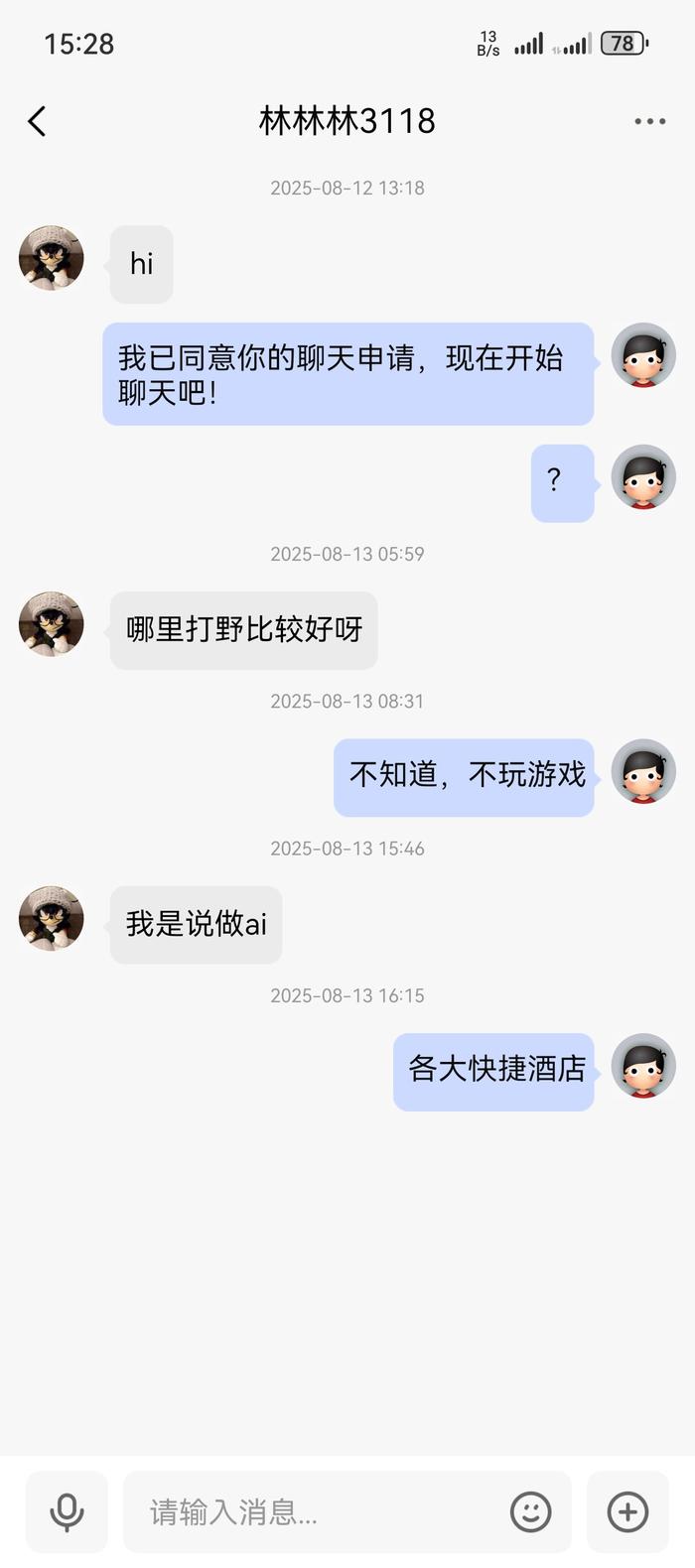Focus the 请输入消息 message input field
695x1568 pixels.
pos(318,1511)
